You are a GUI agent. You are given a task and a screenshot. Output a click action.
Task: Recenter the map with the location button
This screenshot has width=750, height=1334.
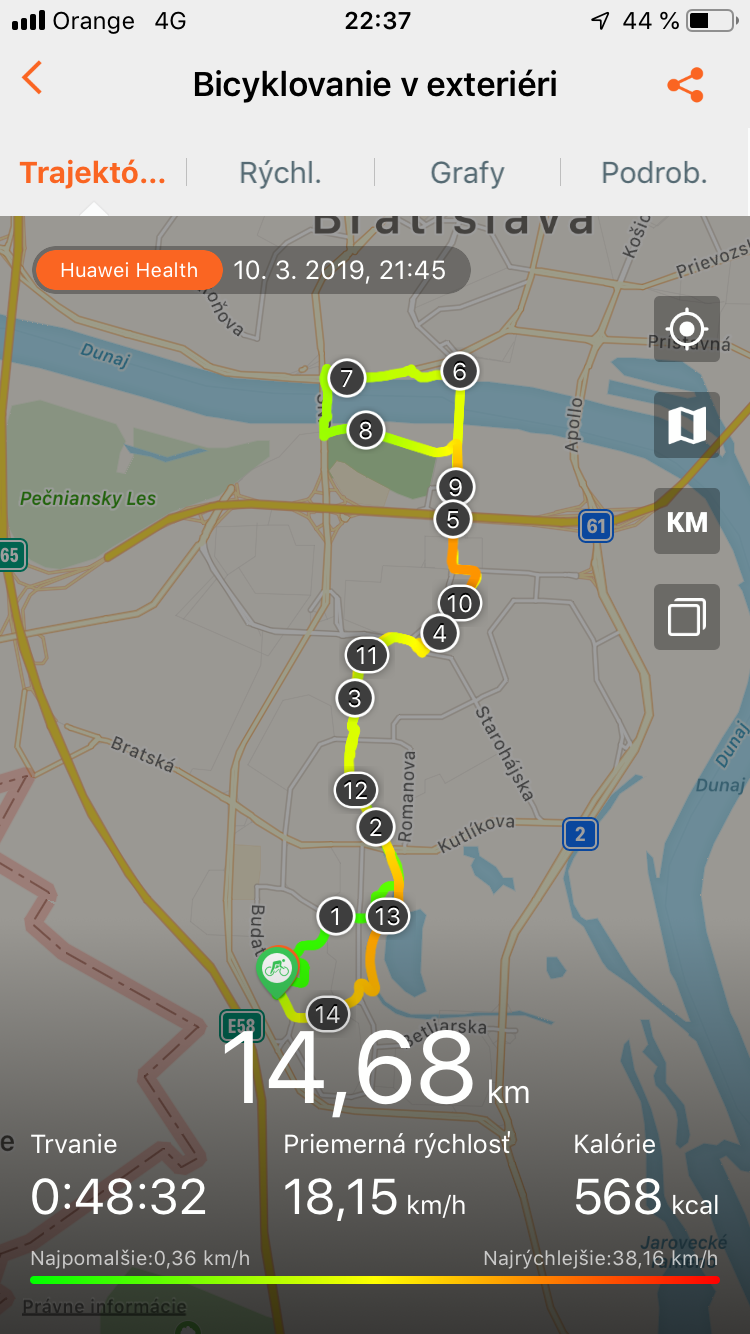687,329
